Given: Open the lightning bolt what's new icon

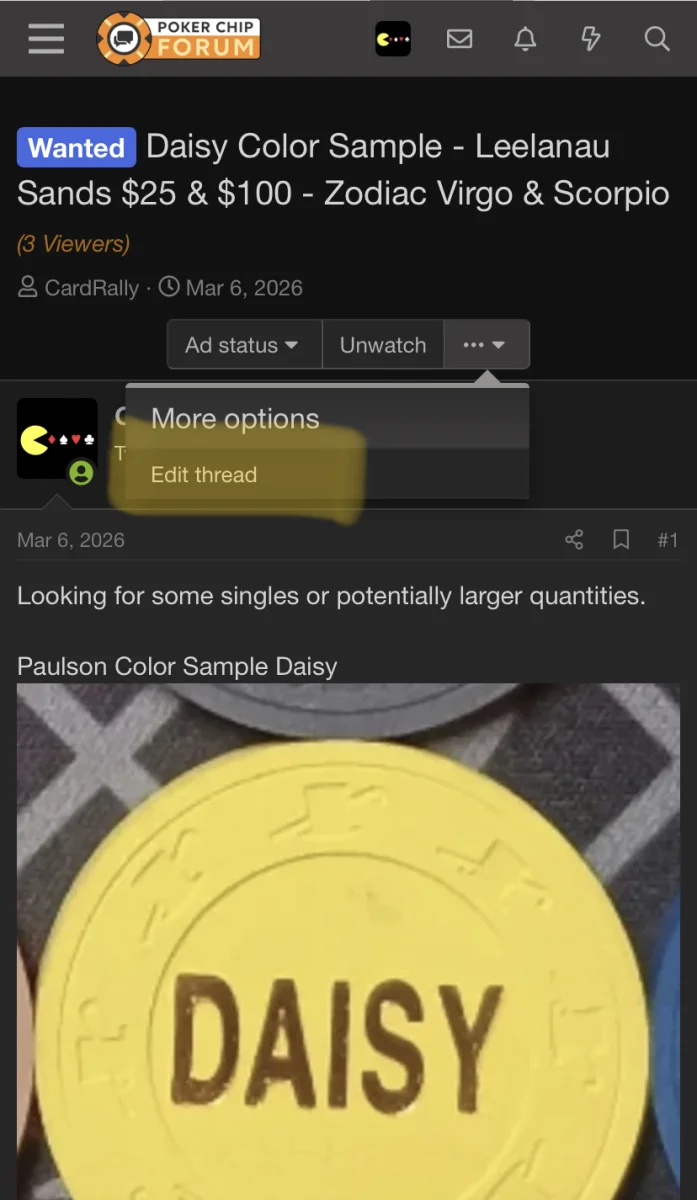Looking at the screenshot, I should pyautogui.click(x=591, y=39).
